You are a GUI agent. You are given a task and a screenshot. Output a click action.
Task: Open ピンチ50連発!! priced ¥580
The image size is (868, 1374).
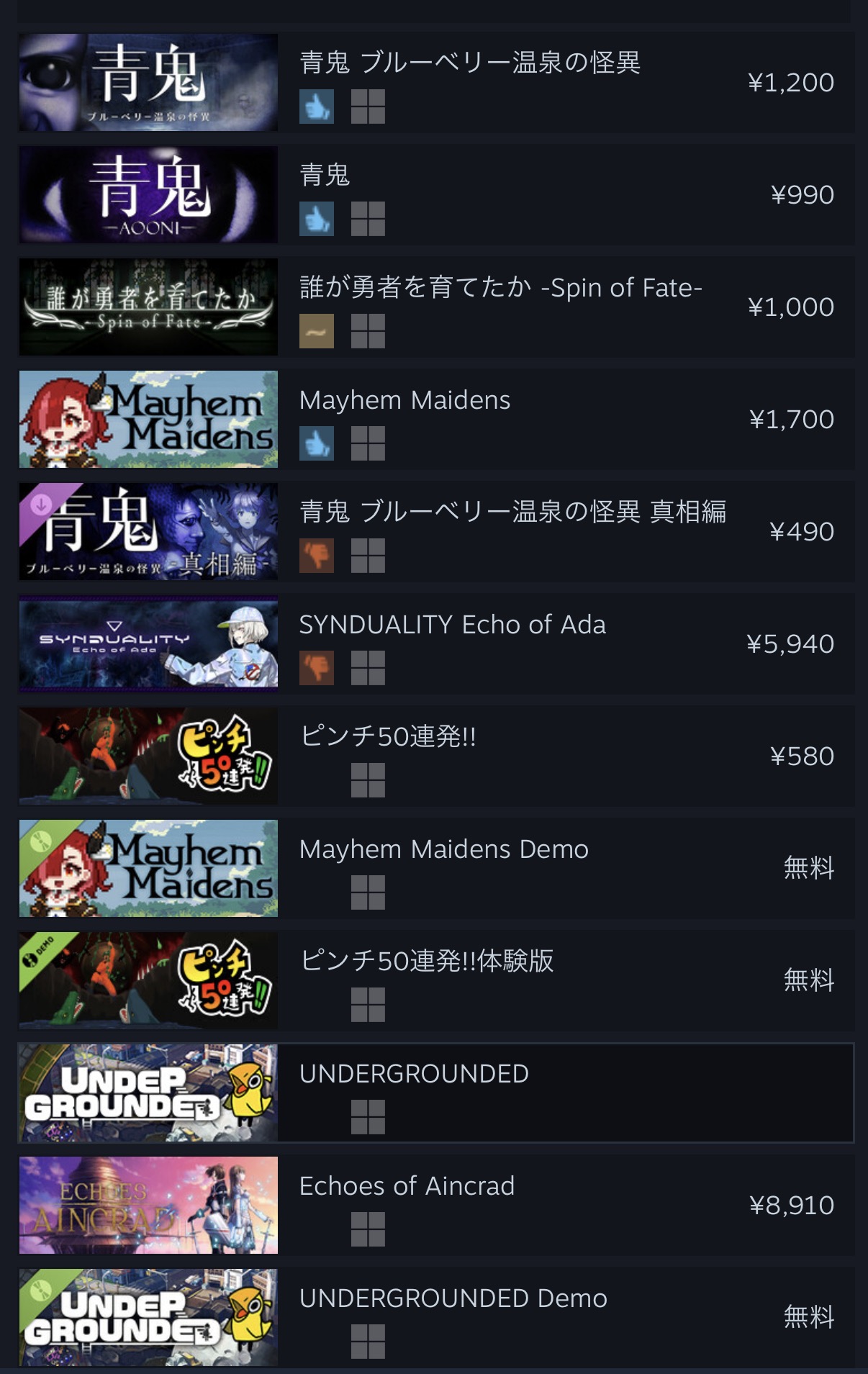tap(387, 736)
